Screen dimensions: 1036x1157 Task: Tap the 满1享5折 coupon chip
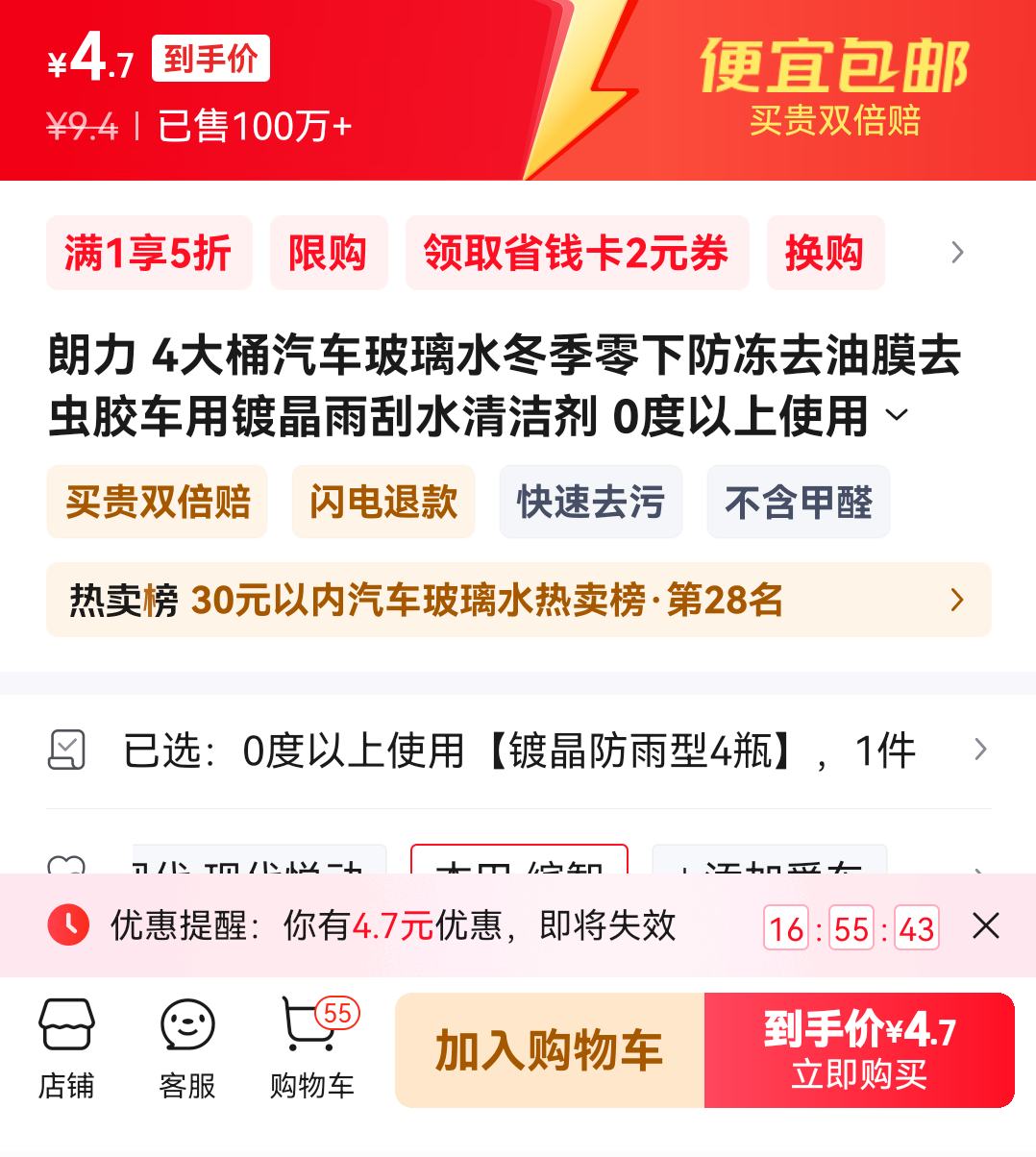click(x=148, y=254)
